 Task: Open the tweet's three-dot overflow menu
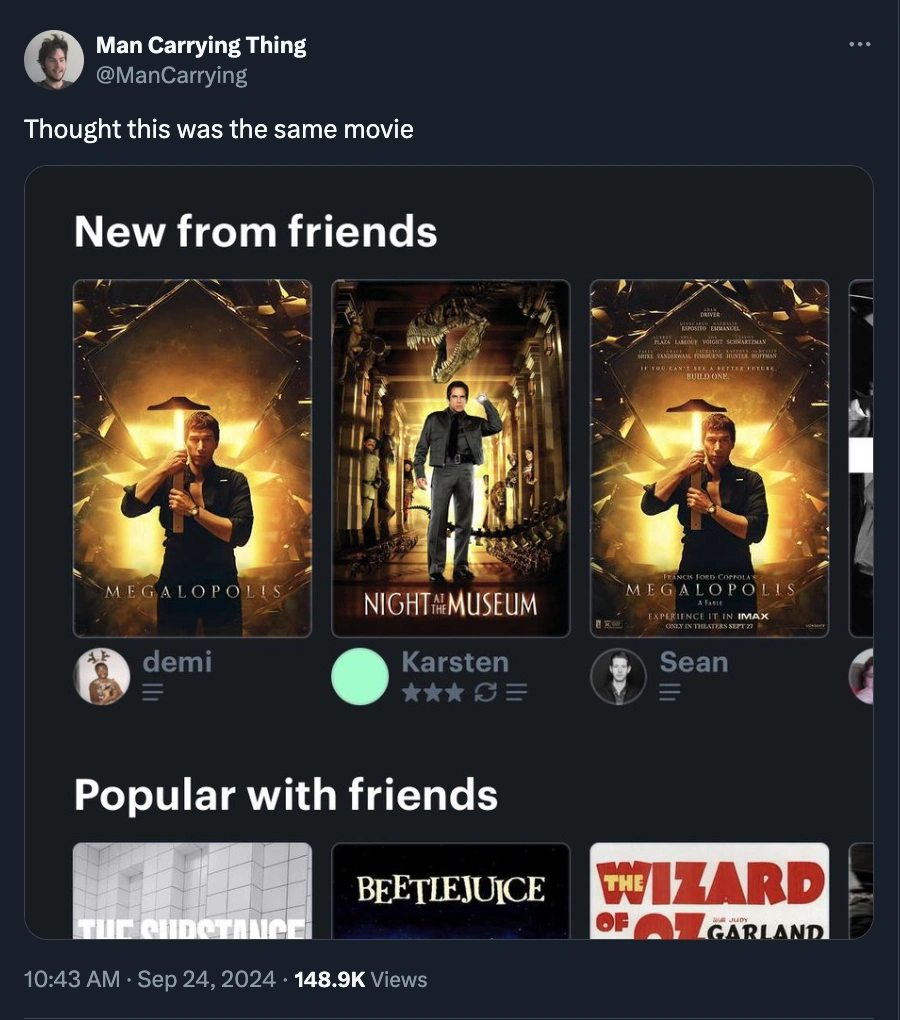pyautogui.click(x=859, y=45)
